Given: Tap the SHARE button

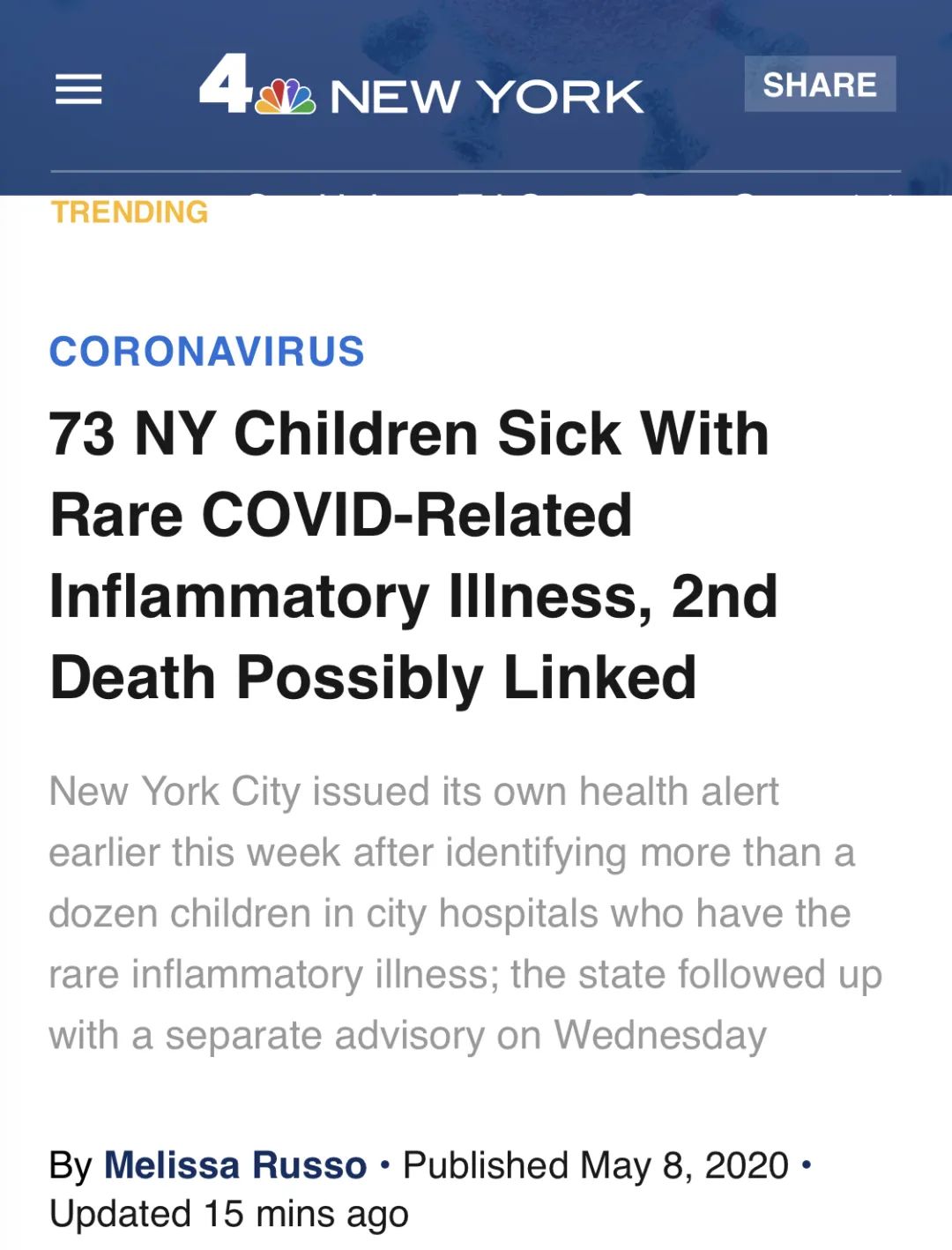Looking at the screenshot, I should click(819, 85).
